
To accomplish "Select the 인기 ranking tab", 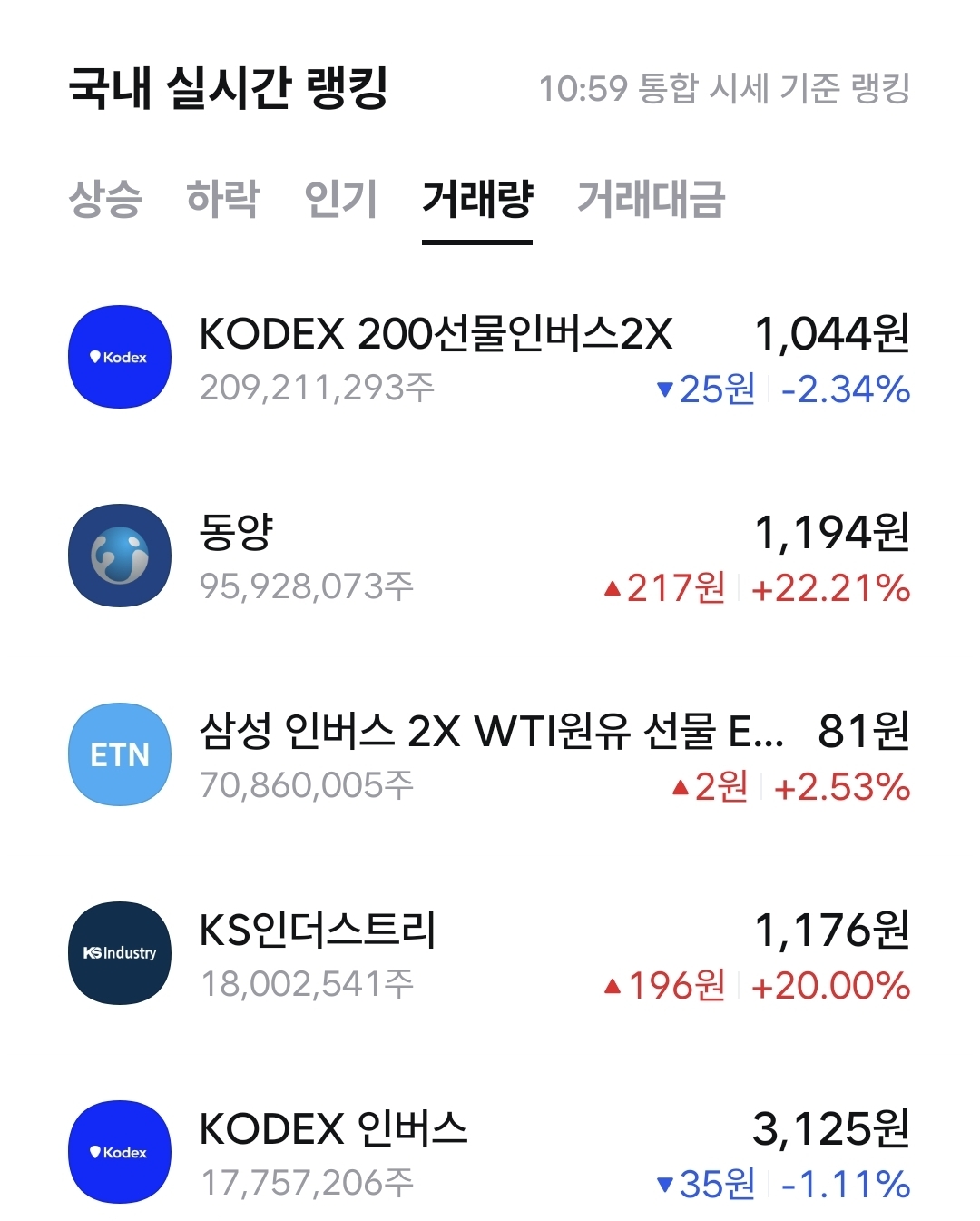I will 340,199.
